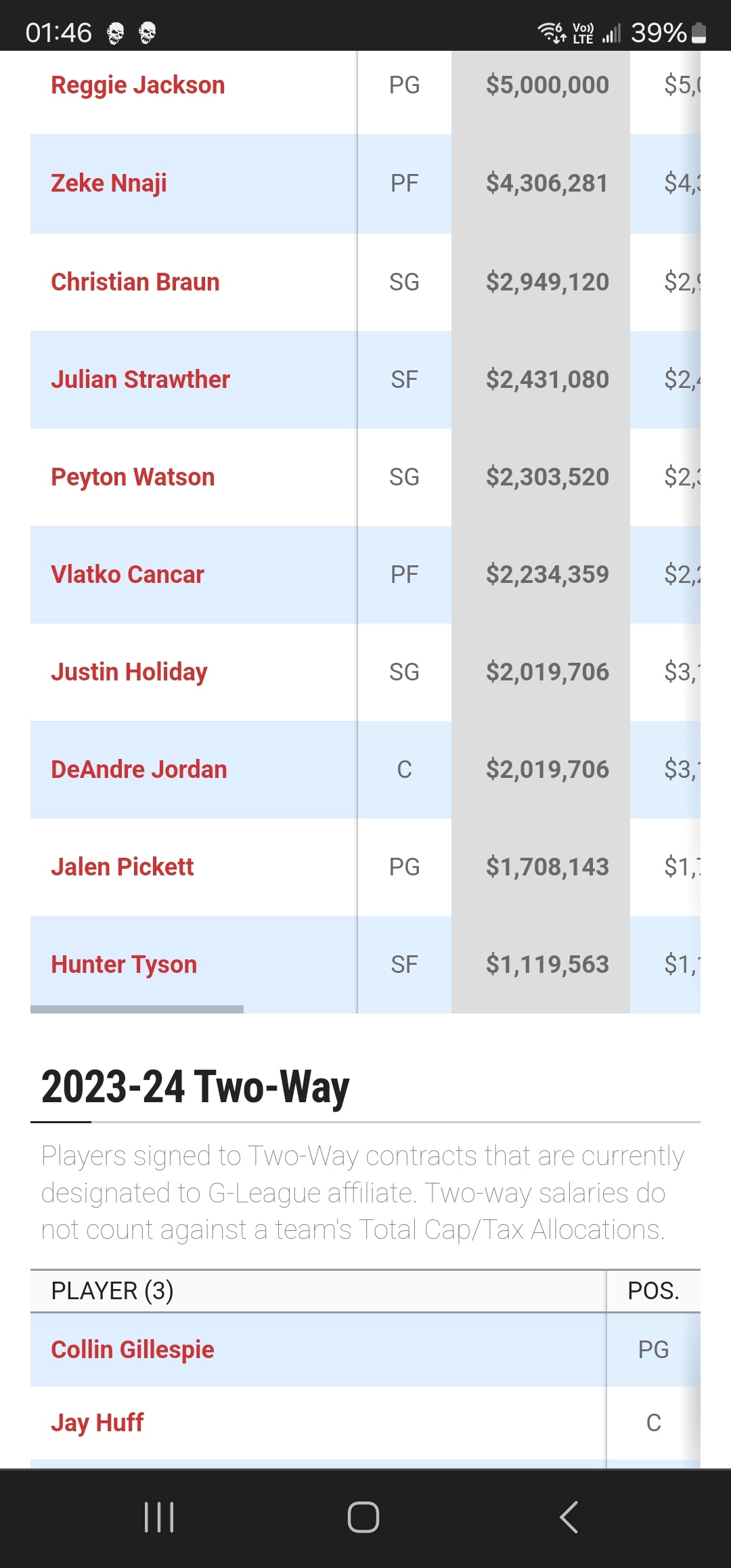
Task: Open recent apps from the navigation bar
Action: pyautogui.click(x=160, y=1517)
